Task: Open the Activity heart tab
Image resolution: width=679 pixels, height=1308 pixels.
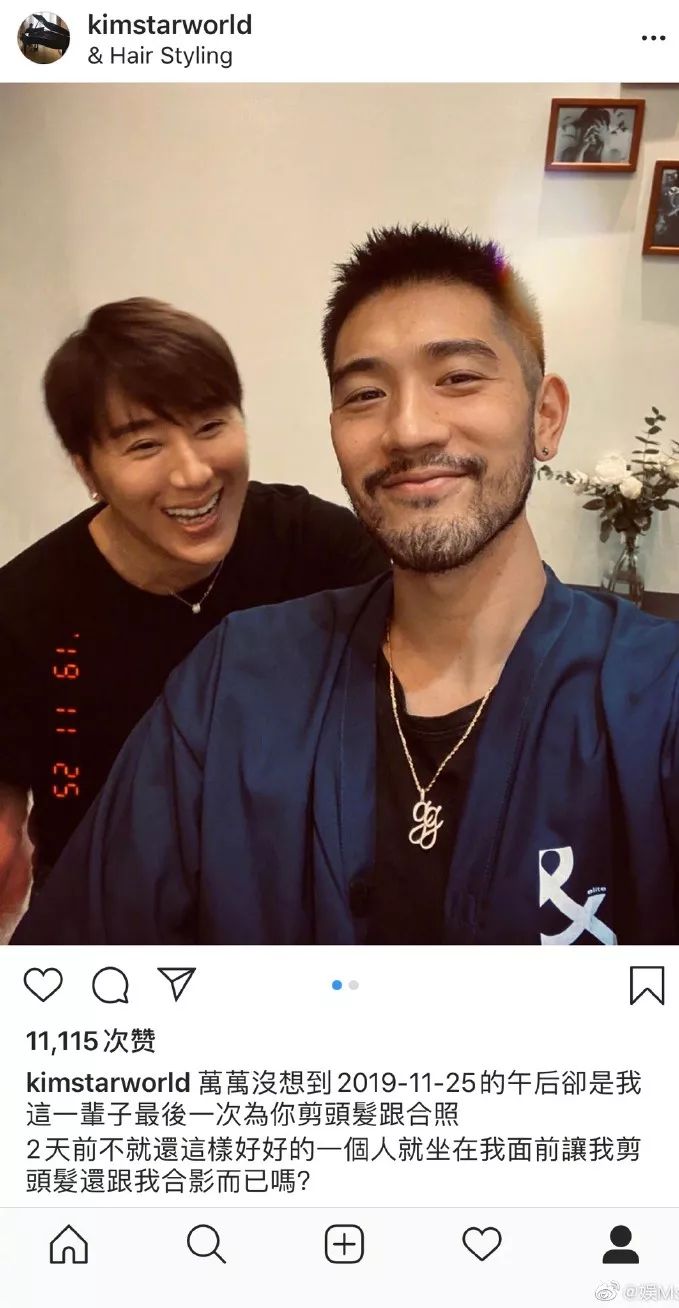Action: [481, 1245]
